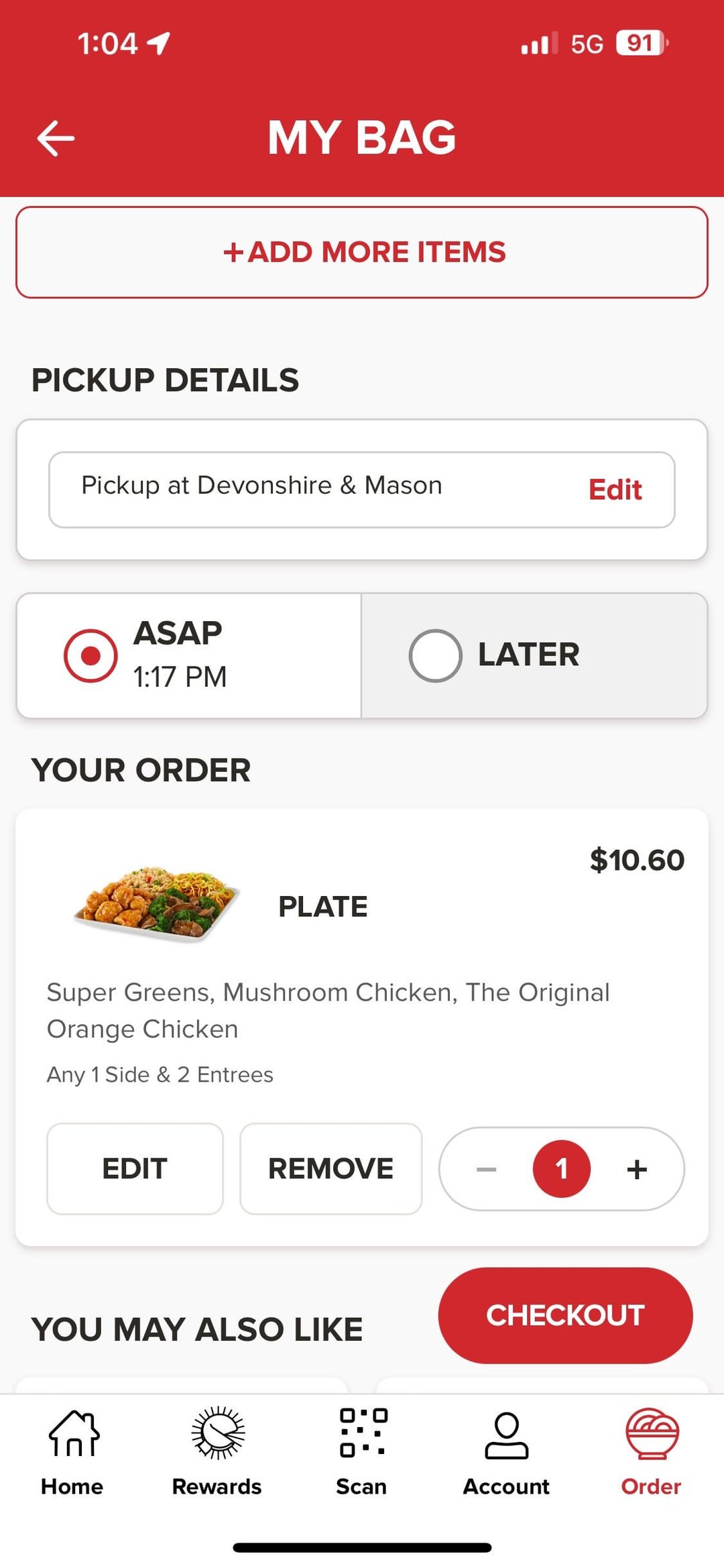Select ASAP pickup time
Viewport: 724px width, 1568px height.
[189, 655]
